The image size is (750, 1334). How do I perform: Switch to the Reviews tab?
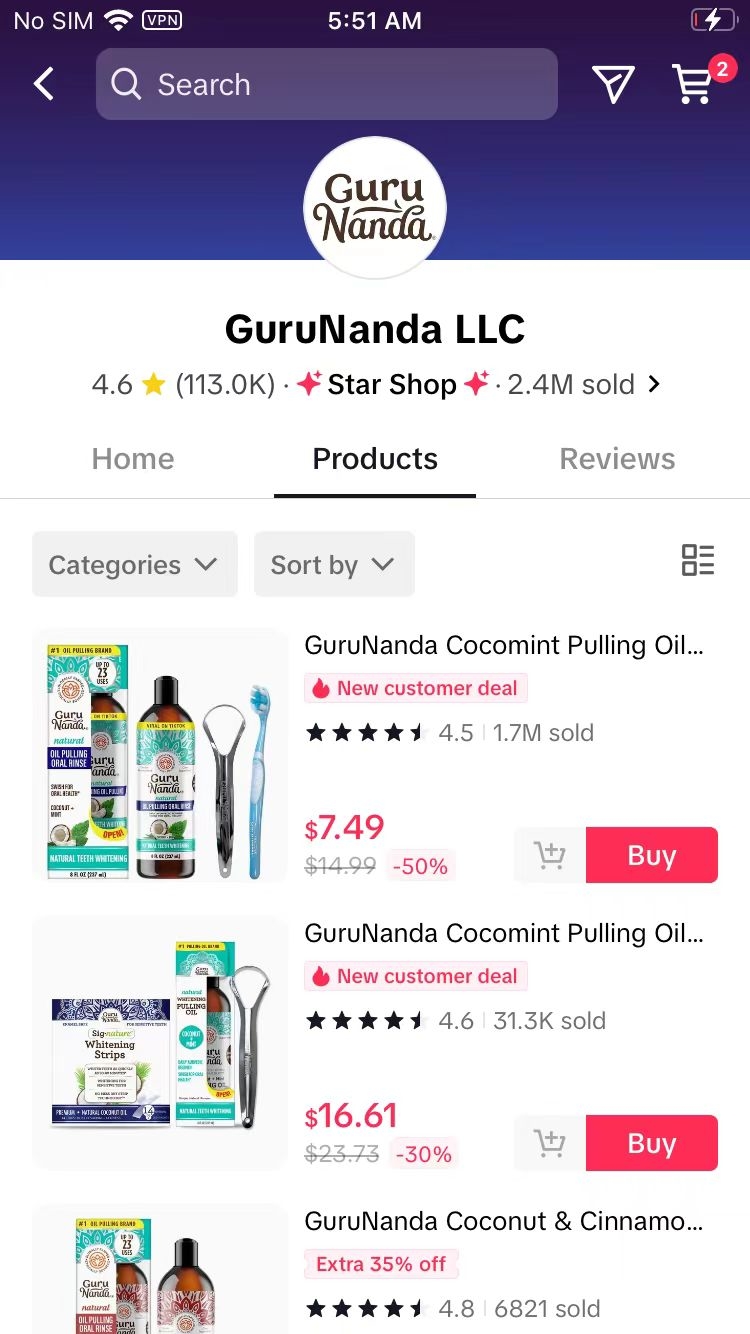point(617,459)
